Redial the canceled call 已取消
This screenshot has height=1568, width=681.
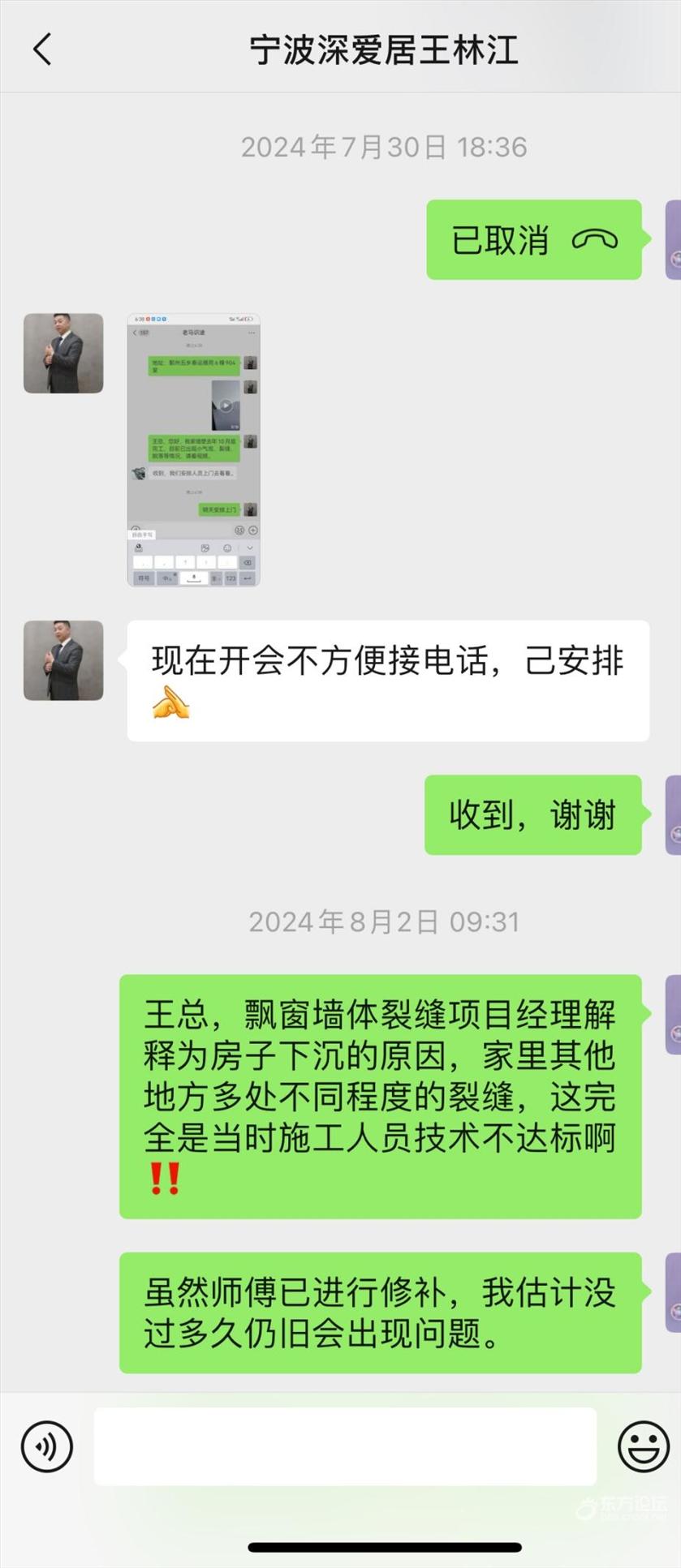pos(533,240)
